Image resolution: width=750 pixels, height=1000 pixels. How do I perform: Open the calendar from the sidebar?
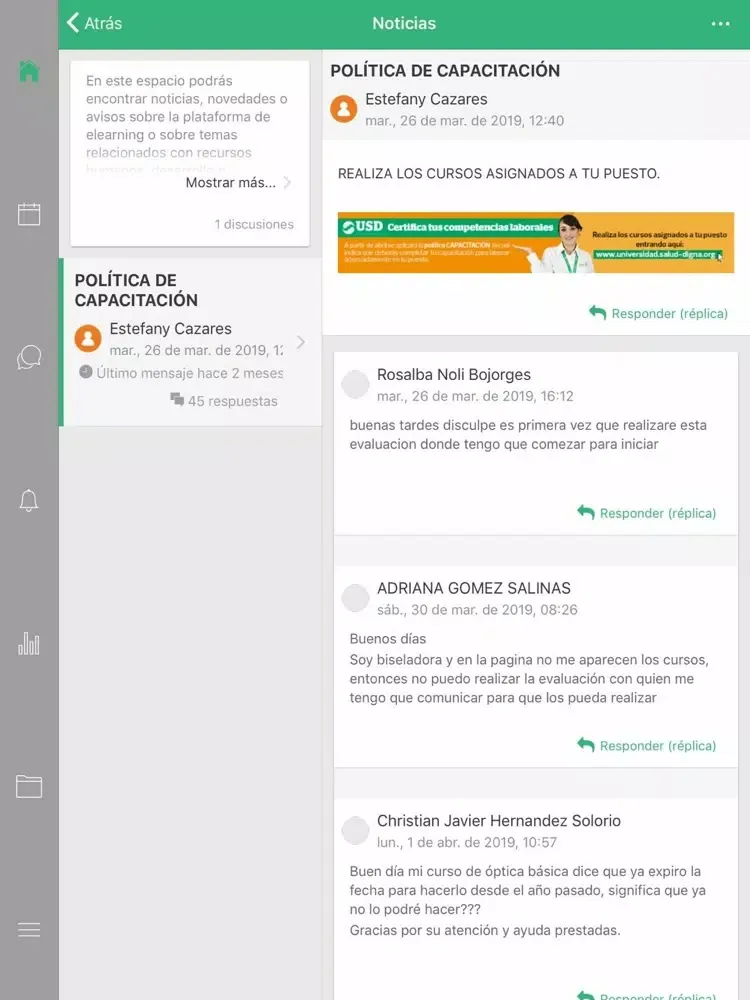pyautogui.click(x=29, y=214)
